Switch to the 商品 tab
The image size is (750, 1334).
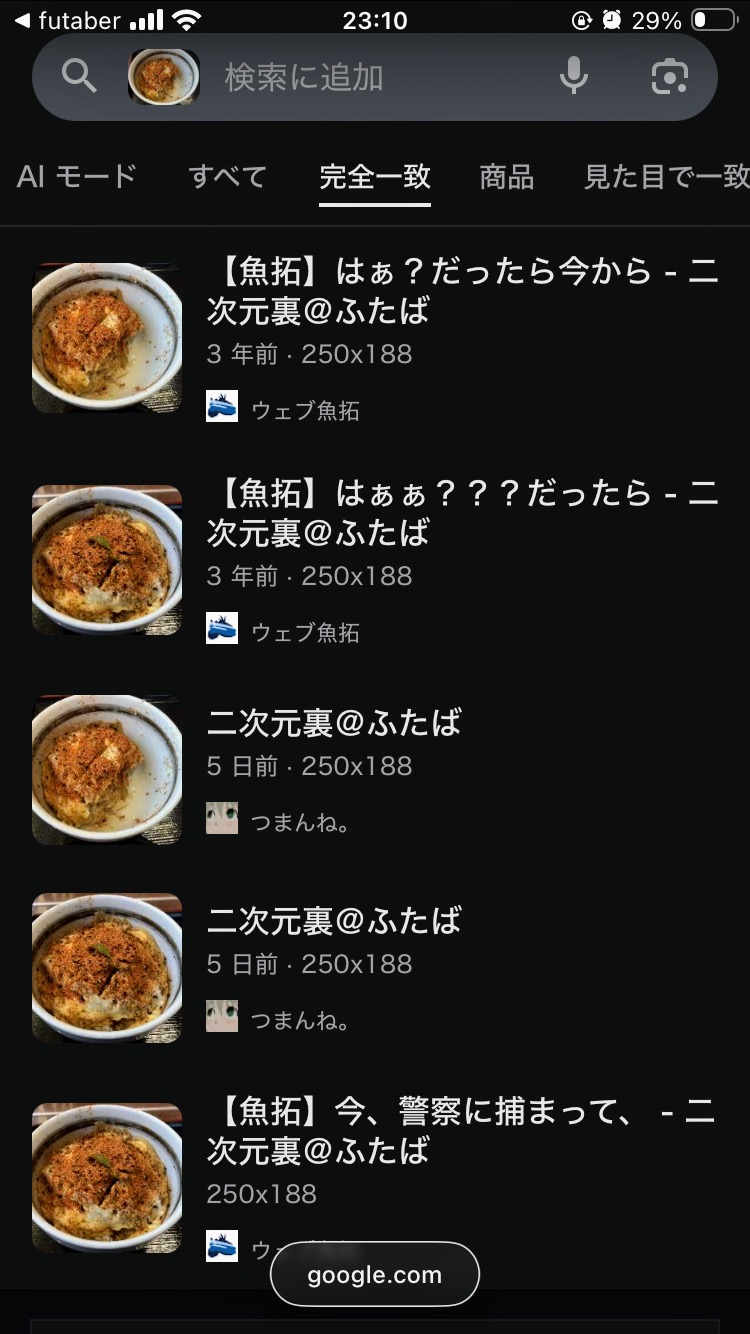click(507, 177)
